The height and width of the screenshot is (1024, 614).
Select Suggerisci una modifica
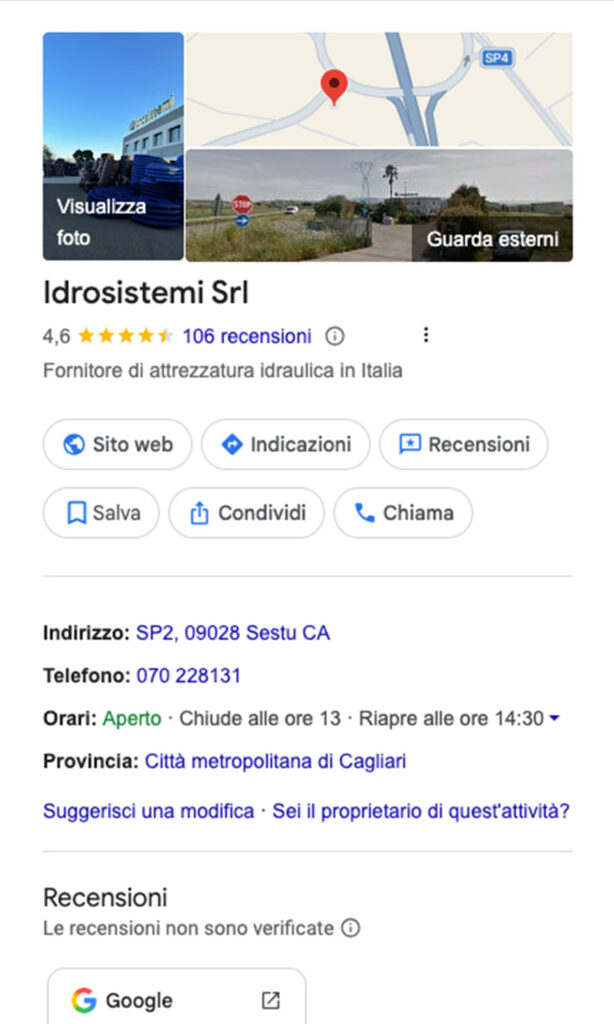148,811
